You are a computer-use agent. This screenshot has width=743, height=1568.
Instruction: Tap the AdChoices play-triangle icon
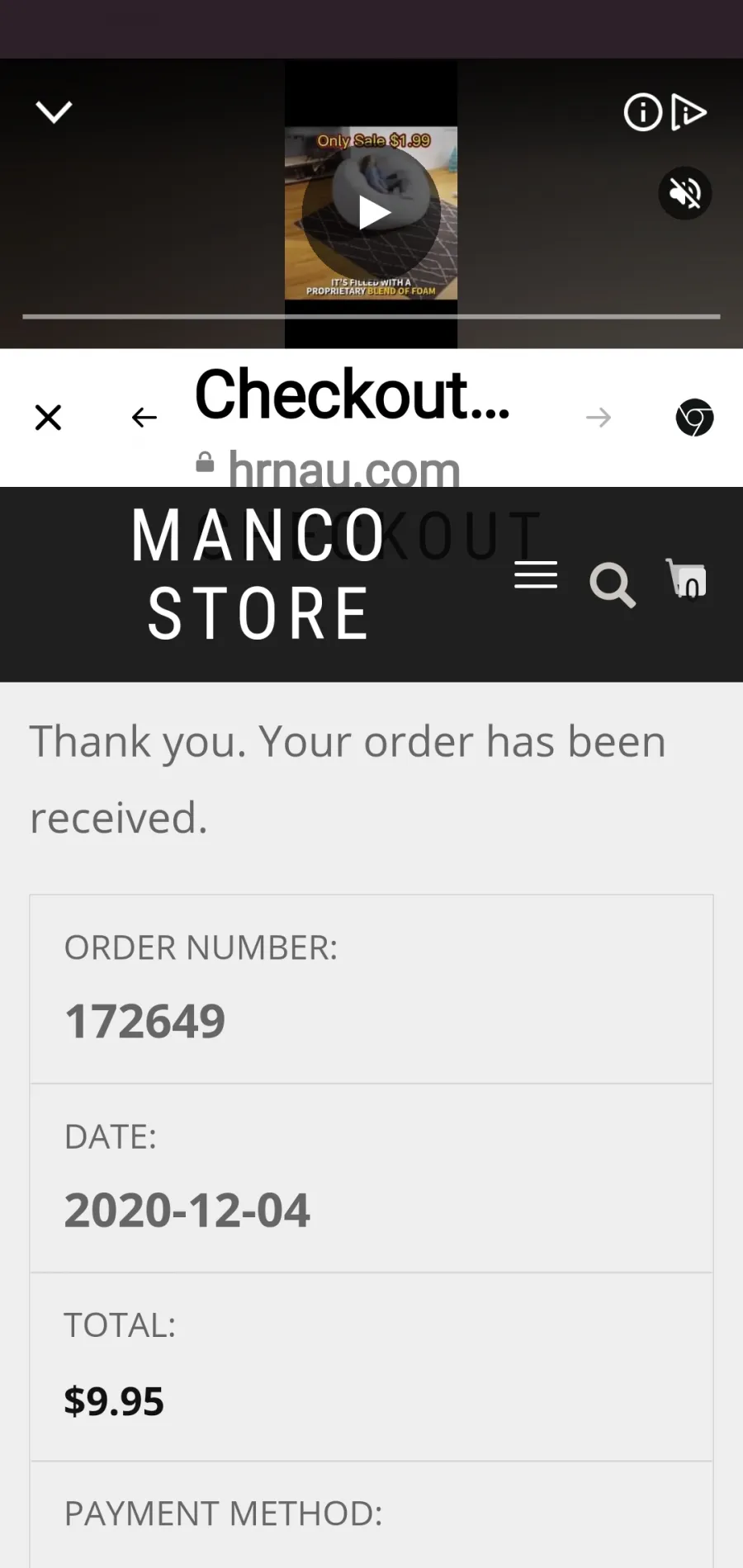coord(688,112)
